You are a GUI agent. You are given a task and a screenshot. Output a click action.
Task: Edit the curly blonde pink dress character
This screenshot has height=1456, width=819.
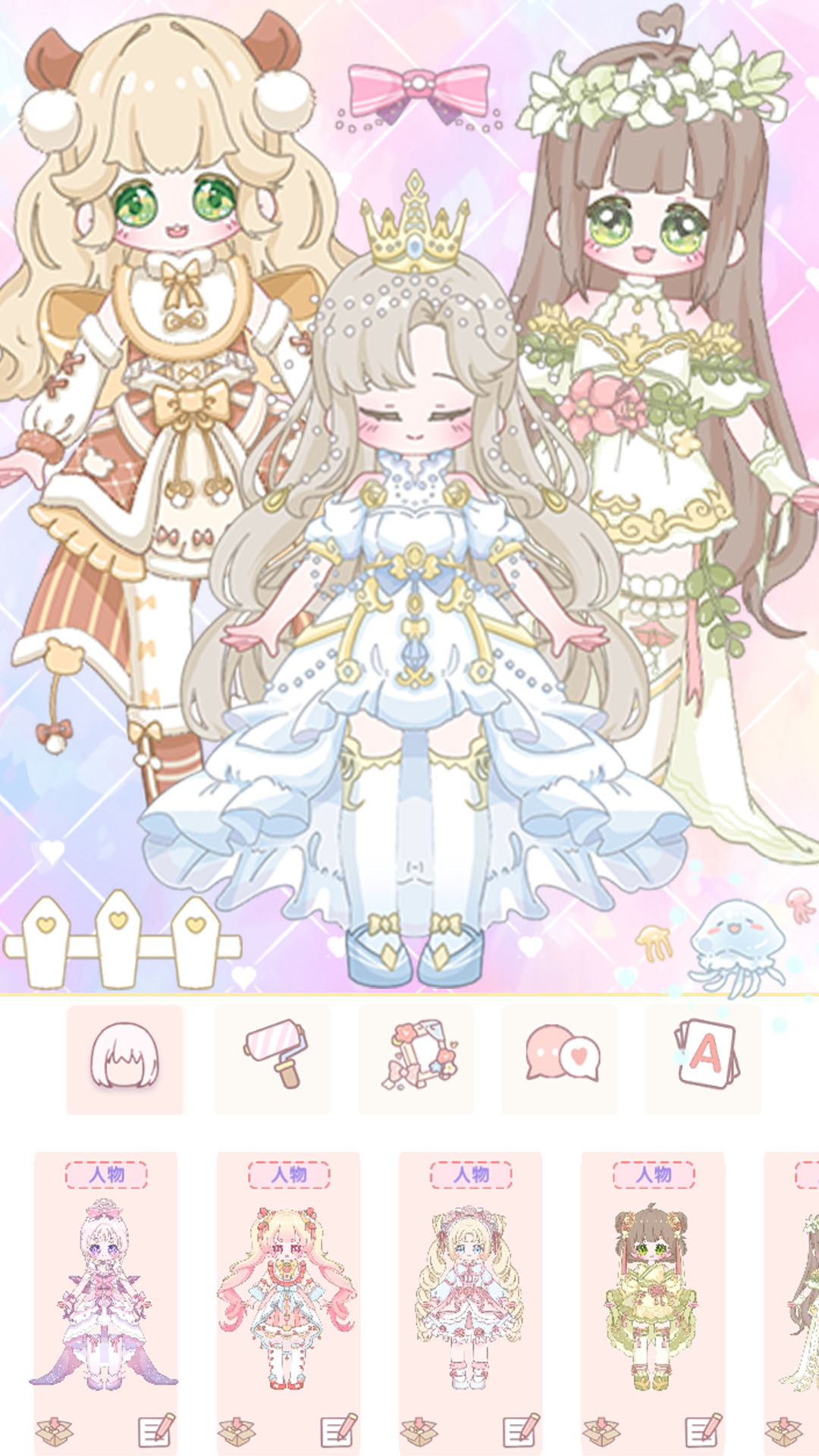[520, 1430]
